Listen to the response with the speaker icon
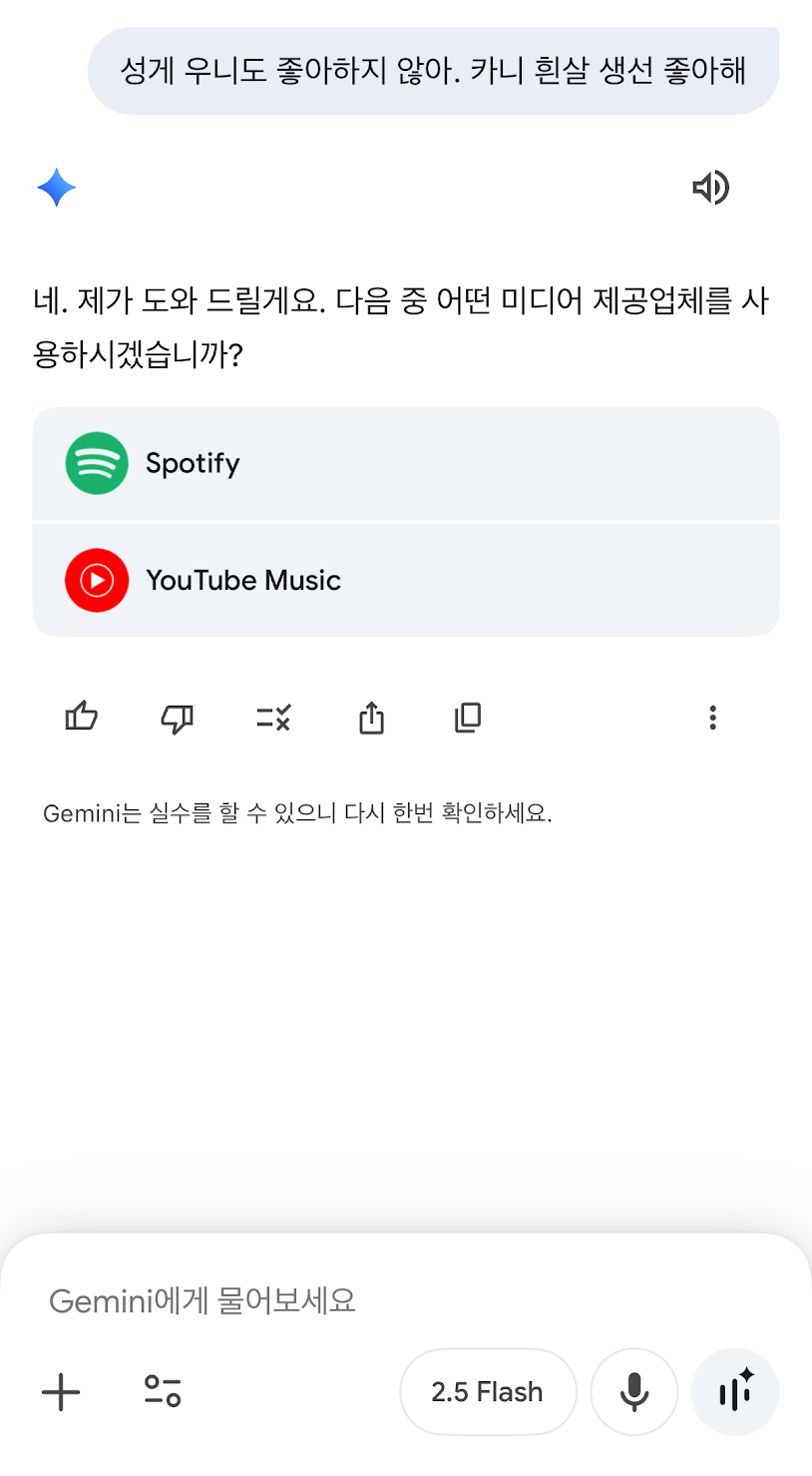This screenshot has height=1476, width=812. pos(710,188)
